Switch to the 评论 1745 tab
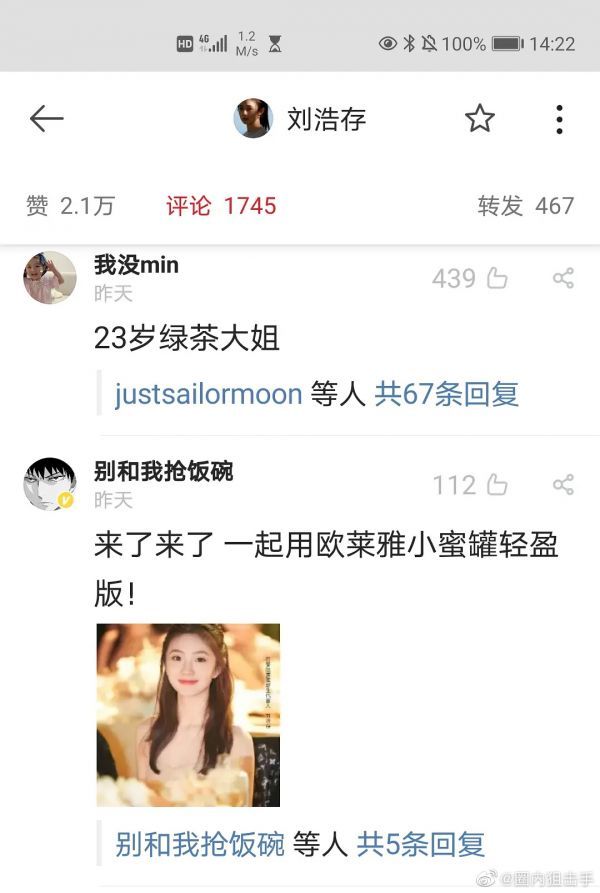Viewport: 600px width, 893px height. coord(221,206)
